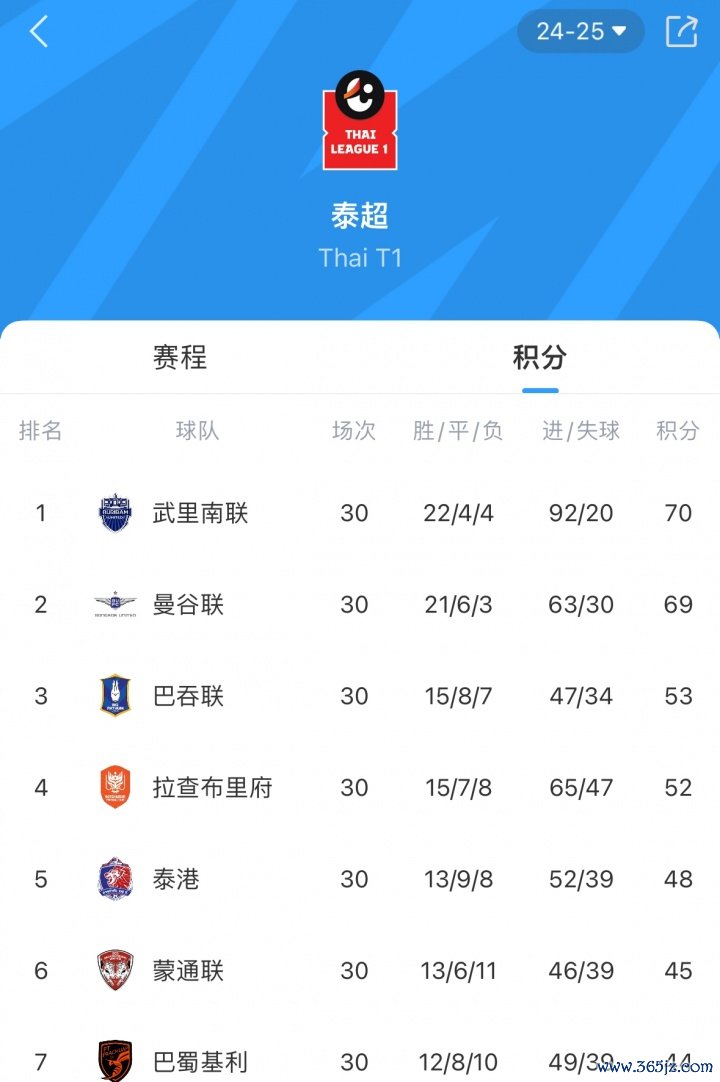Open team 武里南联 from the standings
The width and height of the screenshot is (720, 1082).
coord(200,513)
